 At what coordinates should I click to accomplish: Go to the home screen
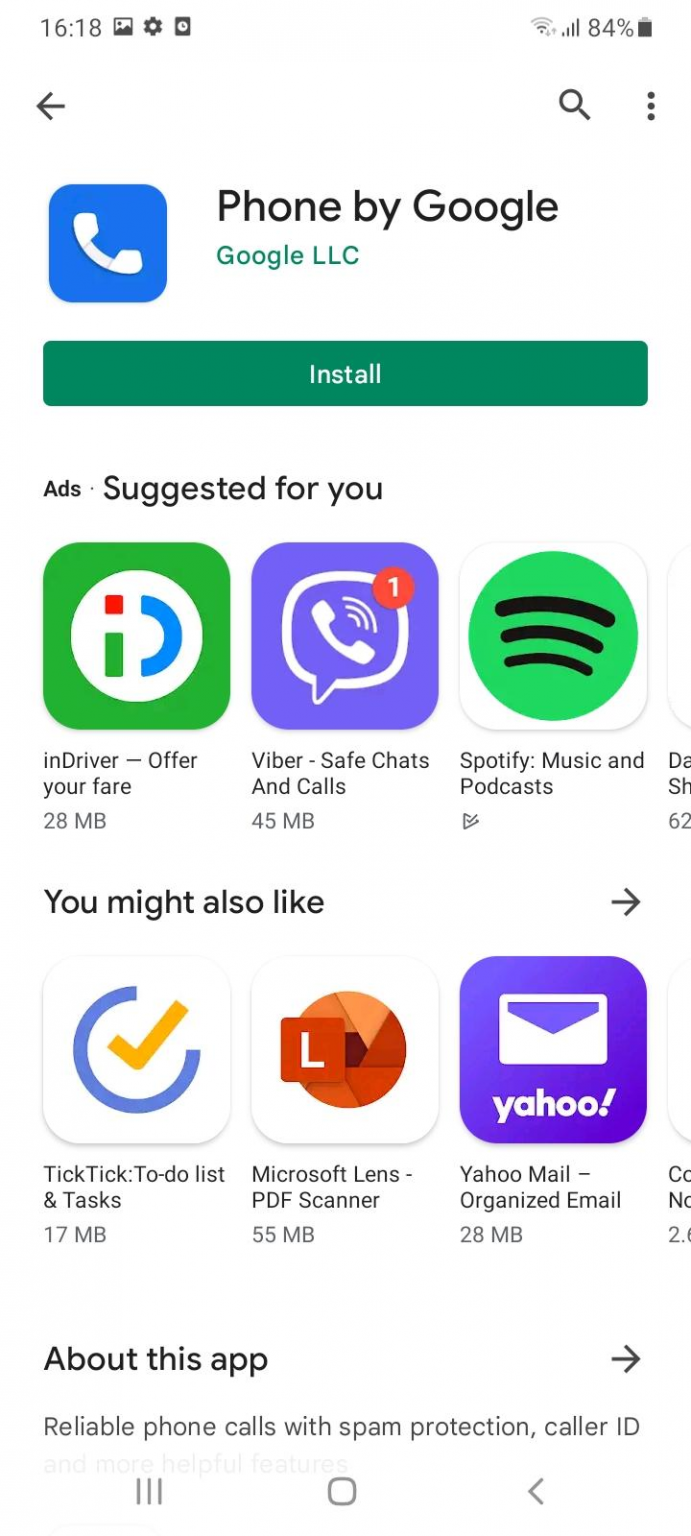pos(342,1491)
